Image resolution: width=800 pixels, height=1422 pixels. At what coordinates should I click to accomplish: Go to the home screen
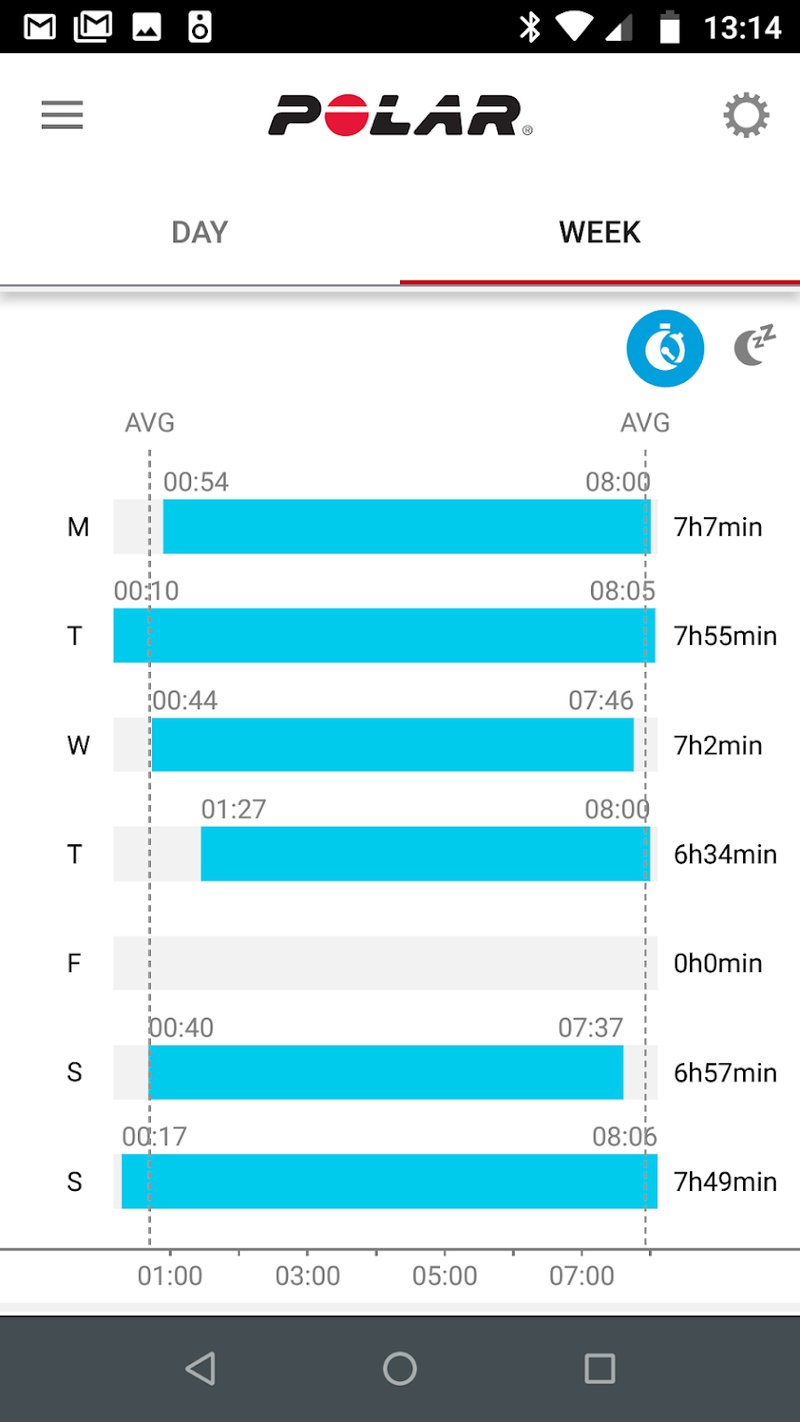click(400, 1368)
